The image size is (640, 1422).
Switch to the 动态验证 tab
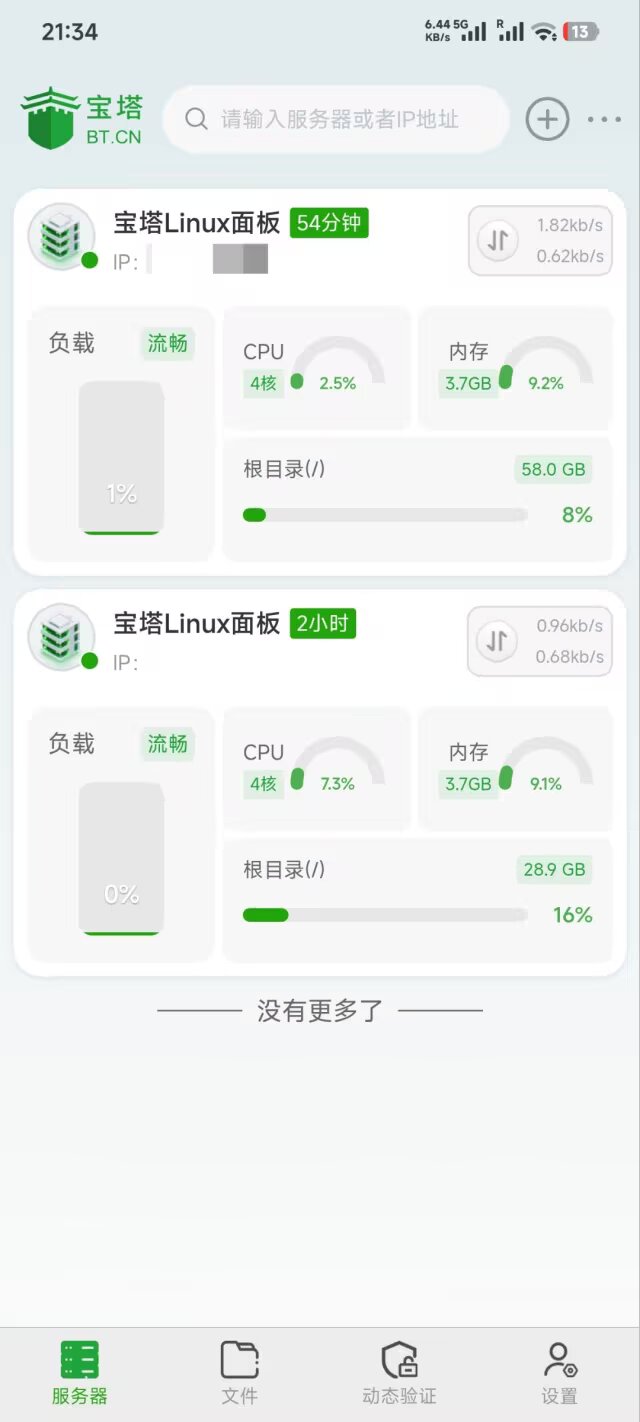pyautogui.click(x=399, y=1374)
